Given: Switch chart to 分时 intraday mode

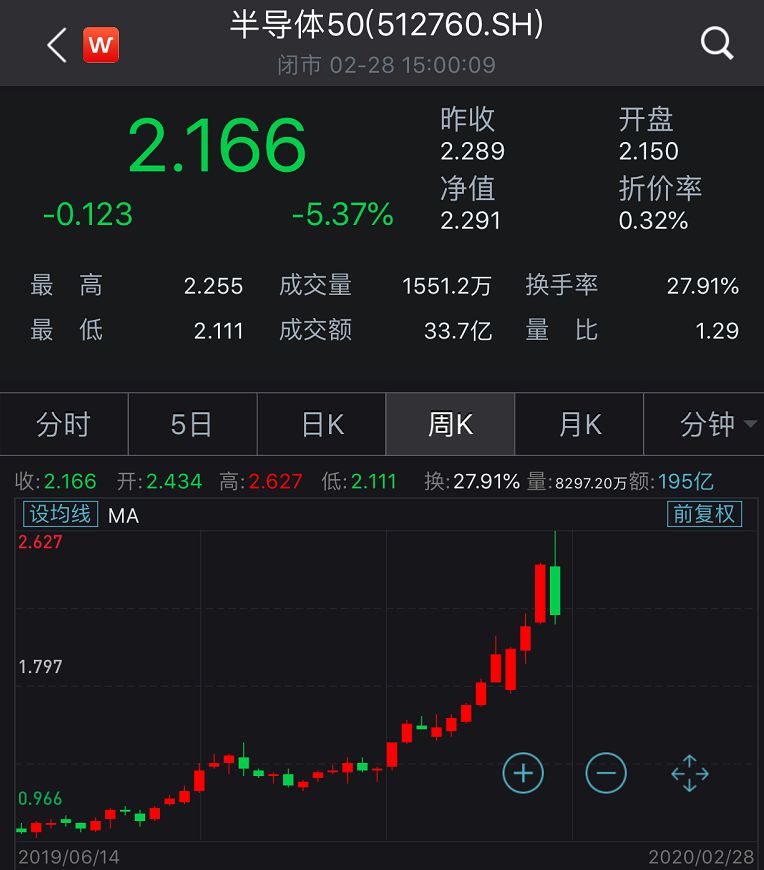Looking at the screenshot, I should (x=63, y=424).
